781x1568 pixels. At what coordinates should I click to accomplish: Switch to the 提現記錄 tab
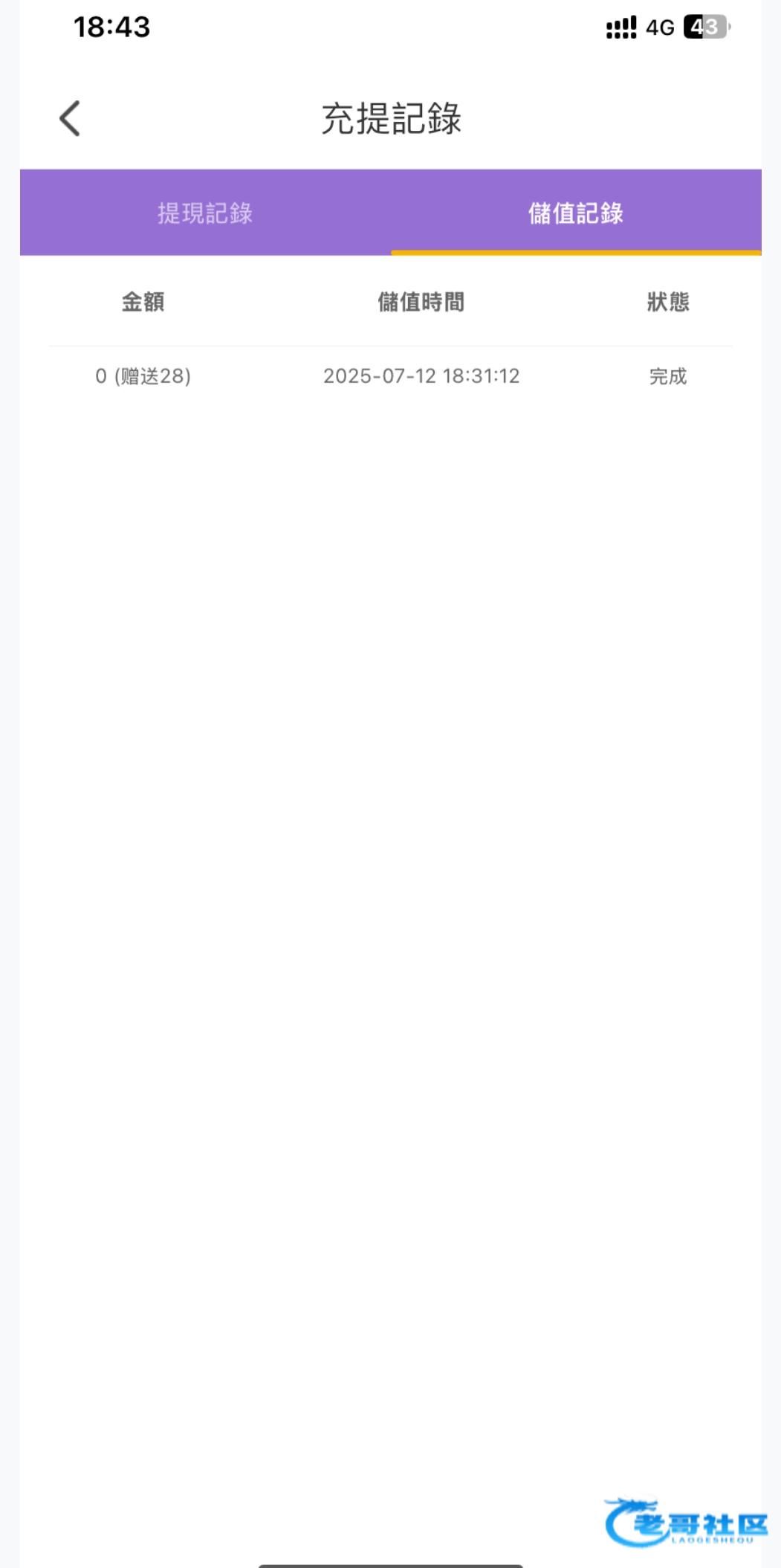(x=205, y=213)
